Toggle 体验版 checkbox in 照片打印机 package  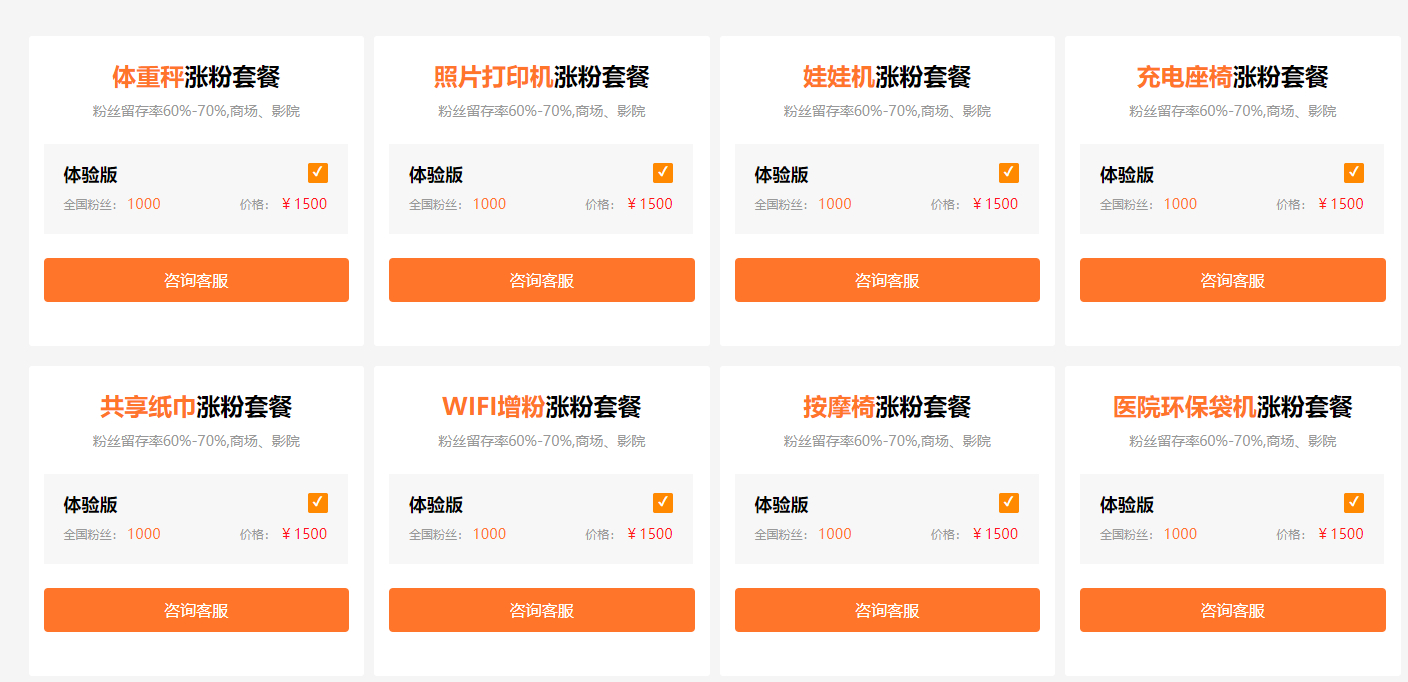[663, 173]
